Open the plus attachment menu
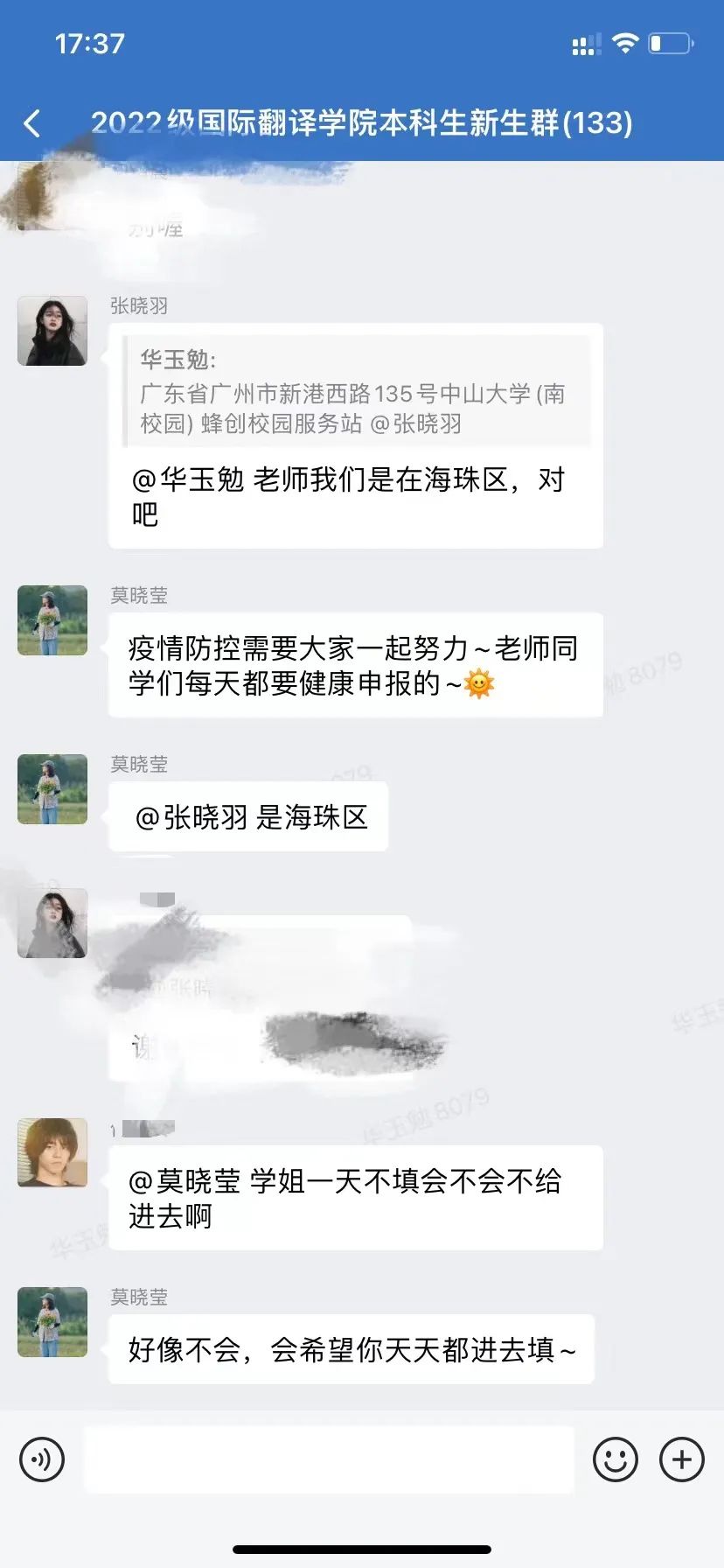Viewport: 724px width, 1568px height. [x=682, y=1459]
